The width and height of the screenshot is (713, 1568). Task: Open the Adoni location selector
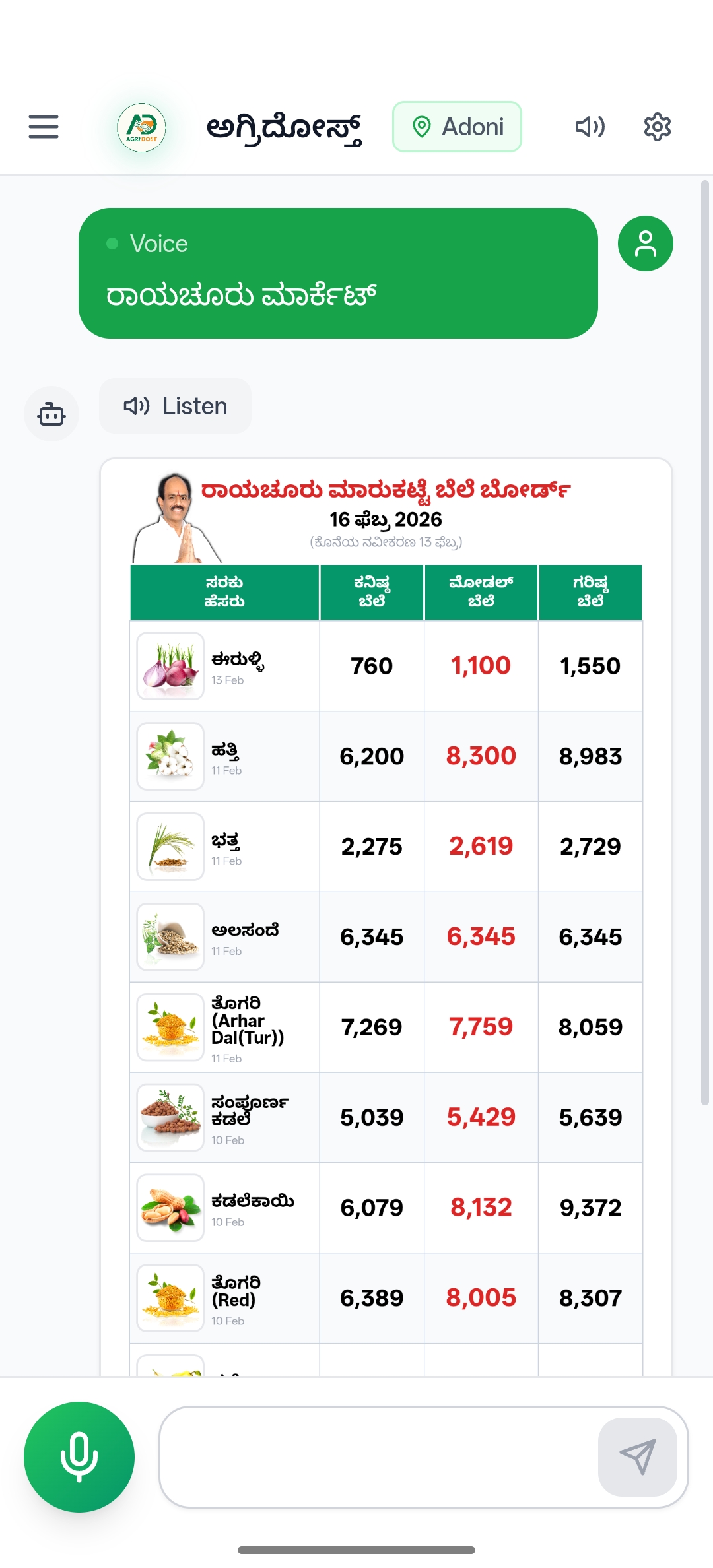[457, 127]
